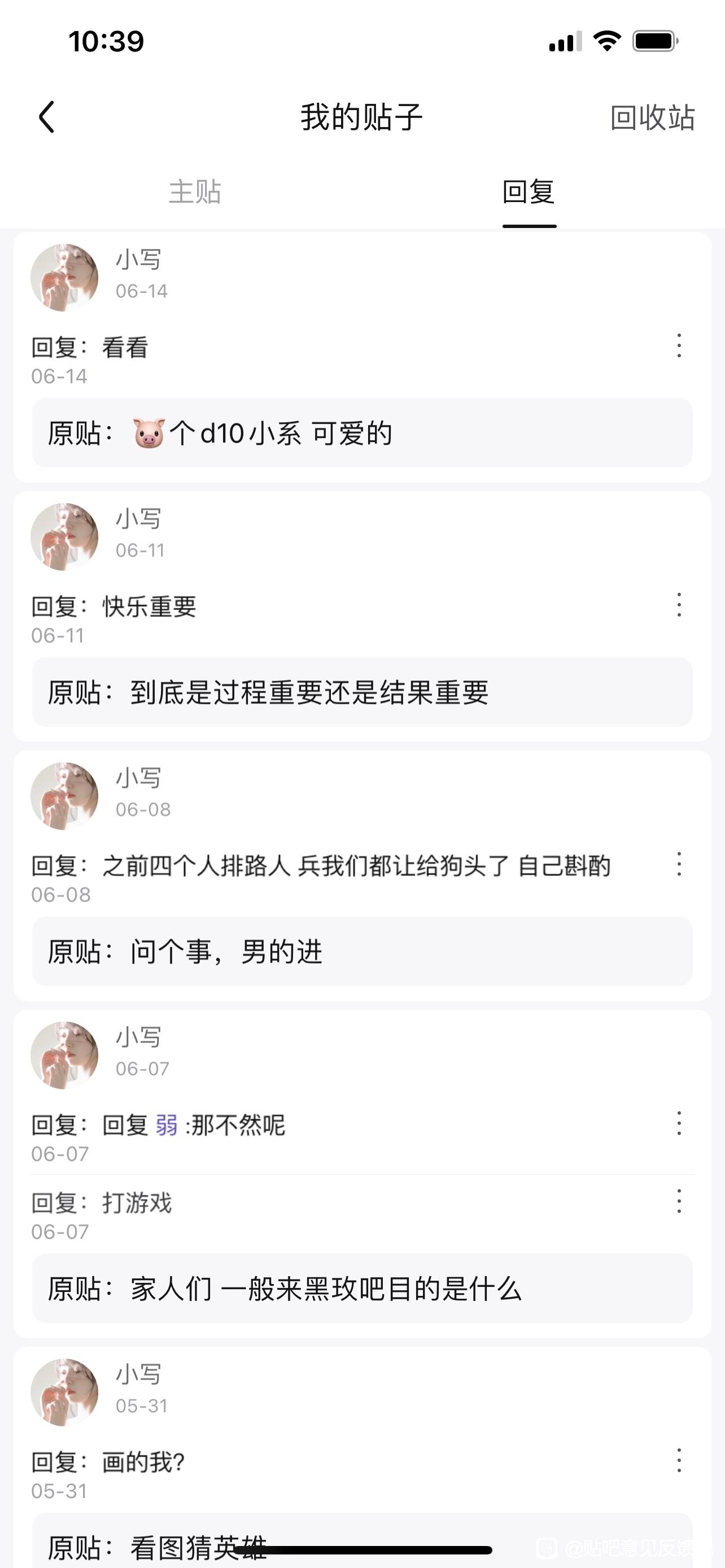The width and height of the screenshot is (725, 1568).
Task: Switch to the 主贴 tab
Action: pos(195,192)
